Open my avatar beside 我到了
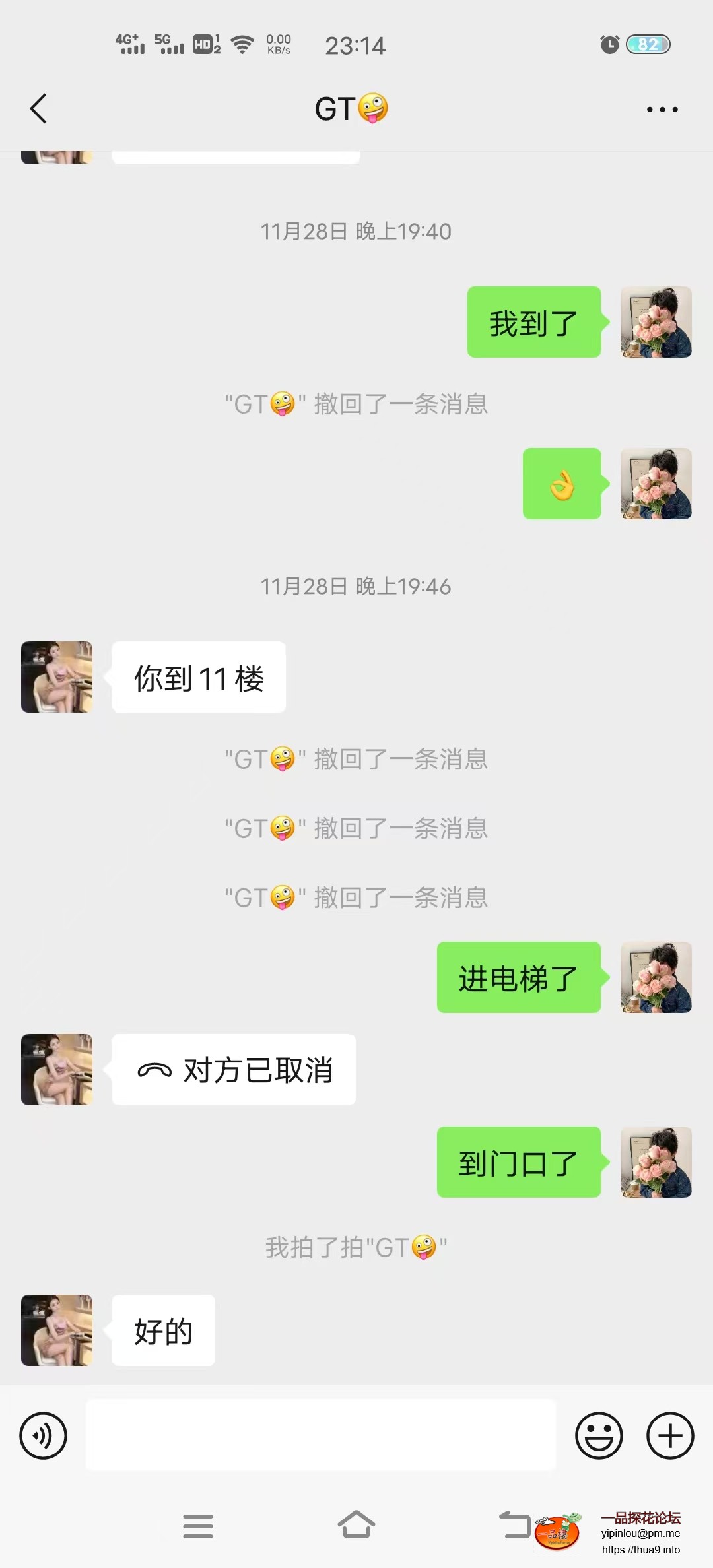Screen dimensions: 713x1568 656,322
